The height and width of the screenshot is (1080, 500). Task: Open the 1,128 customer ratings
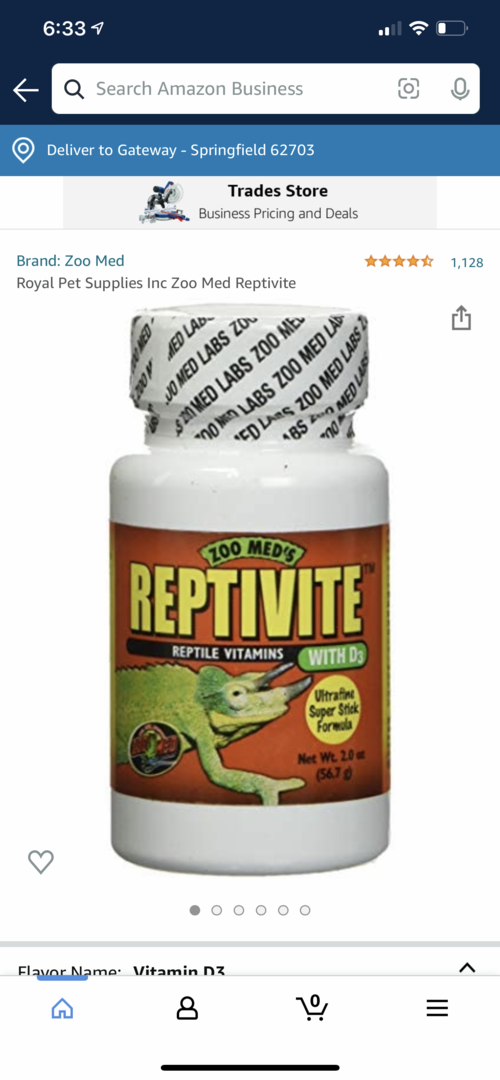coord(466,262)
